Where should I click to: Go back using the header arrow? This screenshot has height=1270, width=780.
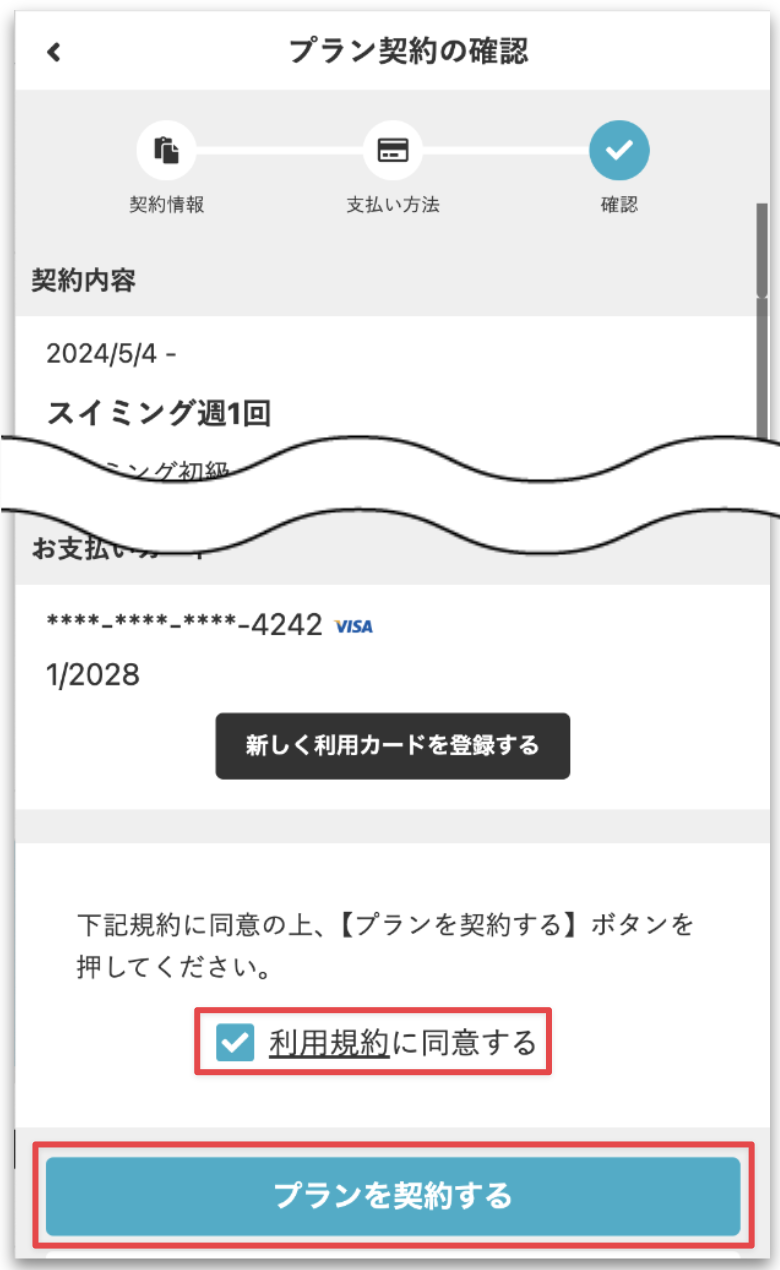[x=54, y=52]
